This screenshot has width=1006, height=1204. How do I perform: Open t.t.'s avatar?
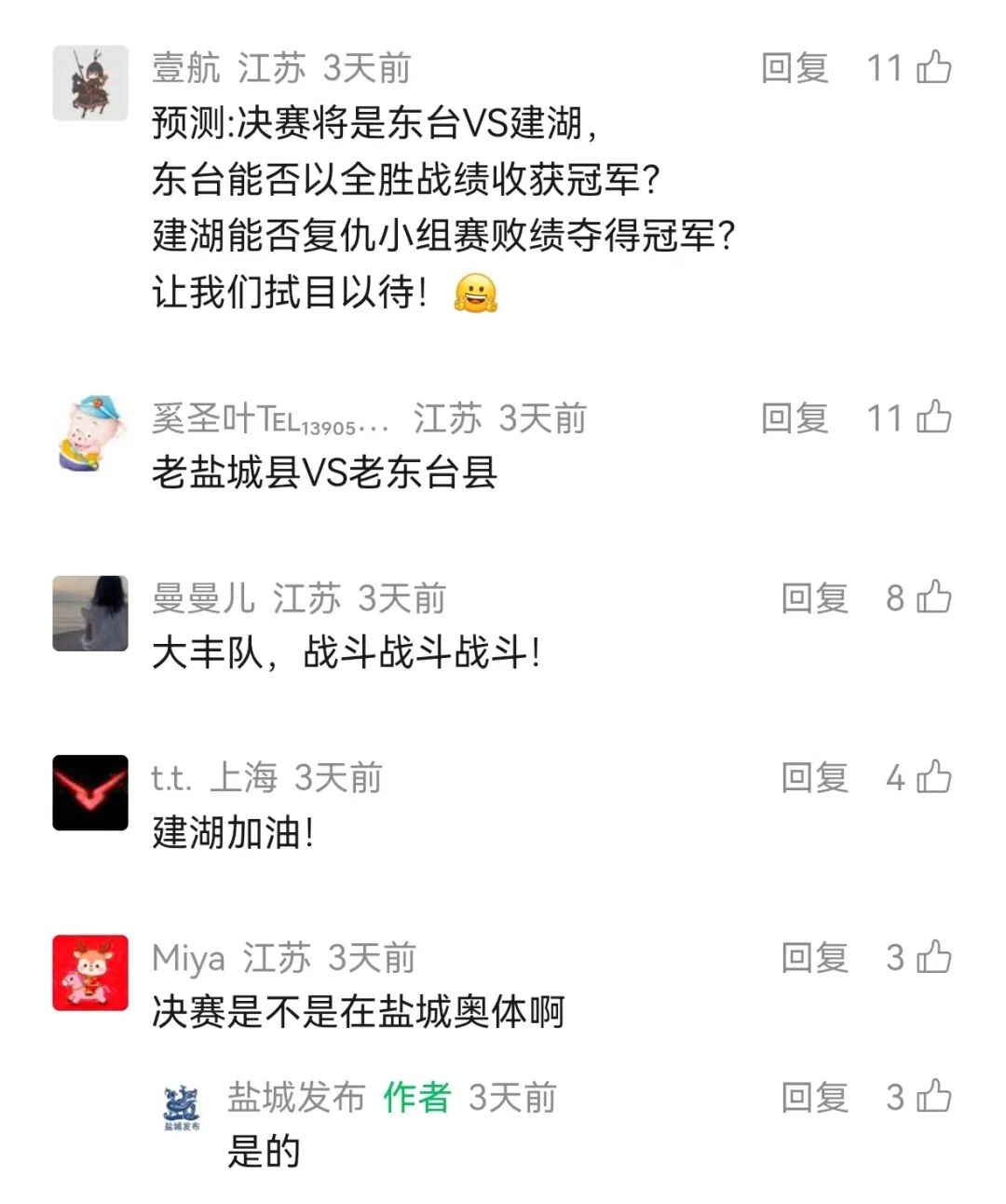click(x=90, y=792)
